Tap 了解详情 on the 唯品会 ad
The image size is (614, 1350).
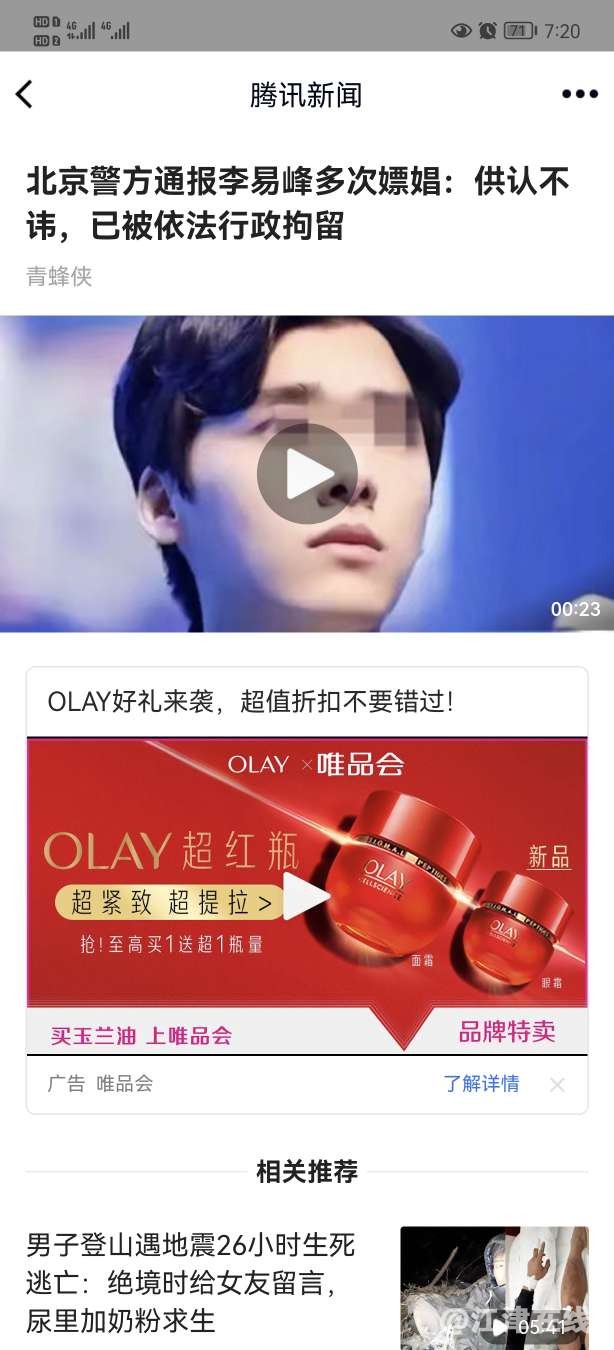pyautogui.click(x=481, y=1084)
